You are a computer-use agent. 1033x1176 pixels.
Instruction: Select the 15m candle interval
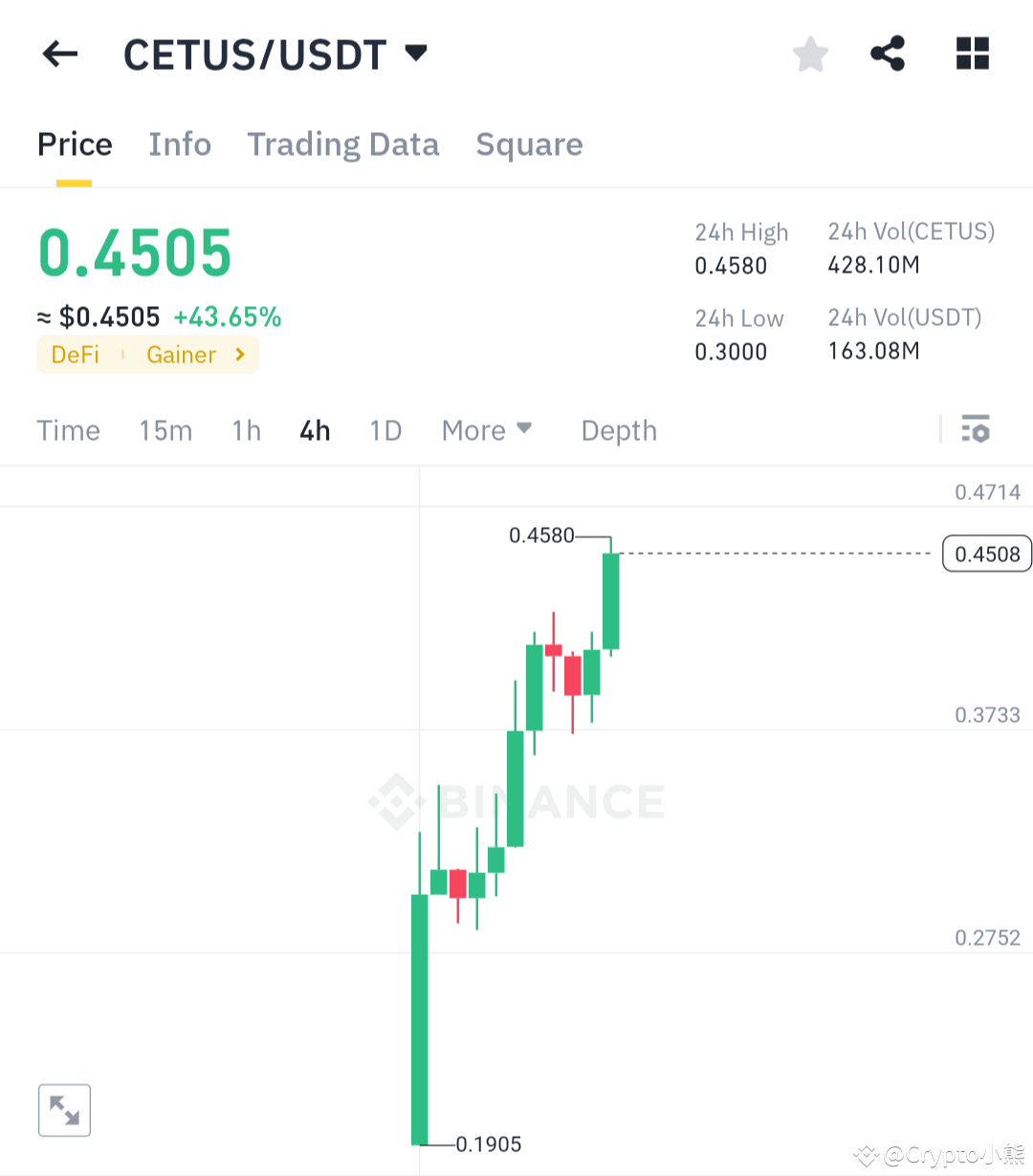click(165, 430)
